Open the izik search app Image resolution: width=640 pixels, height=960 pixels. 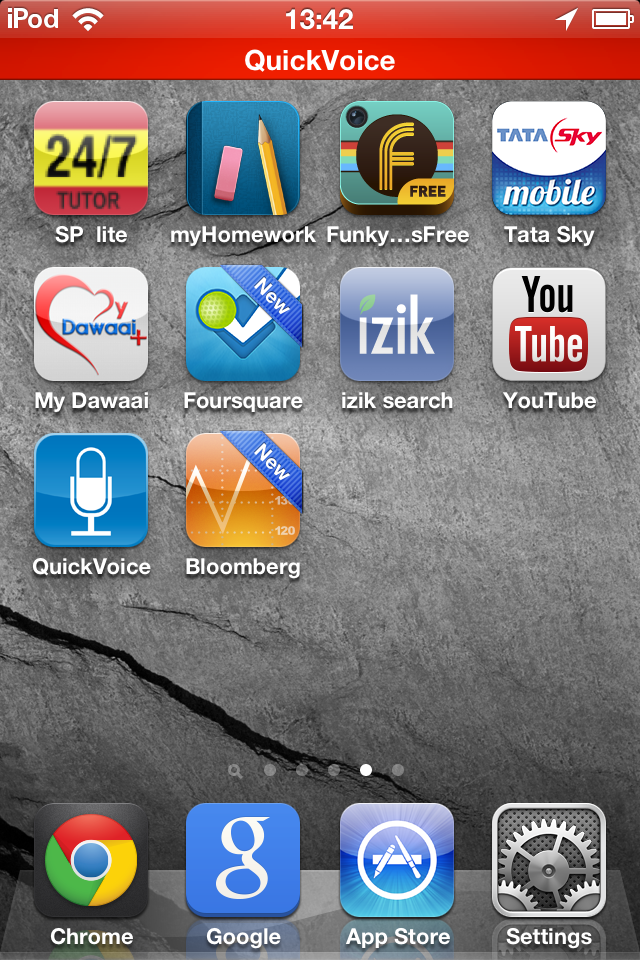click(x=397, y=324)
